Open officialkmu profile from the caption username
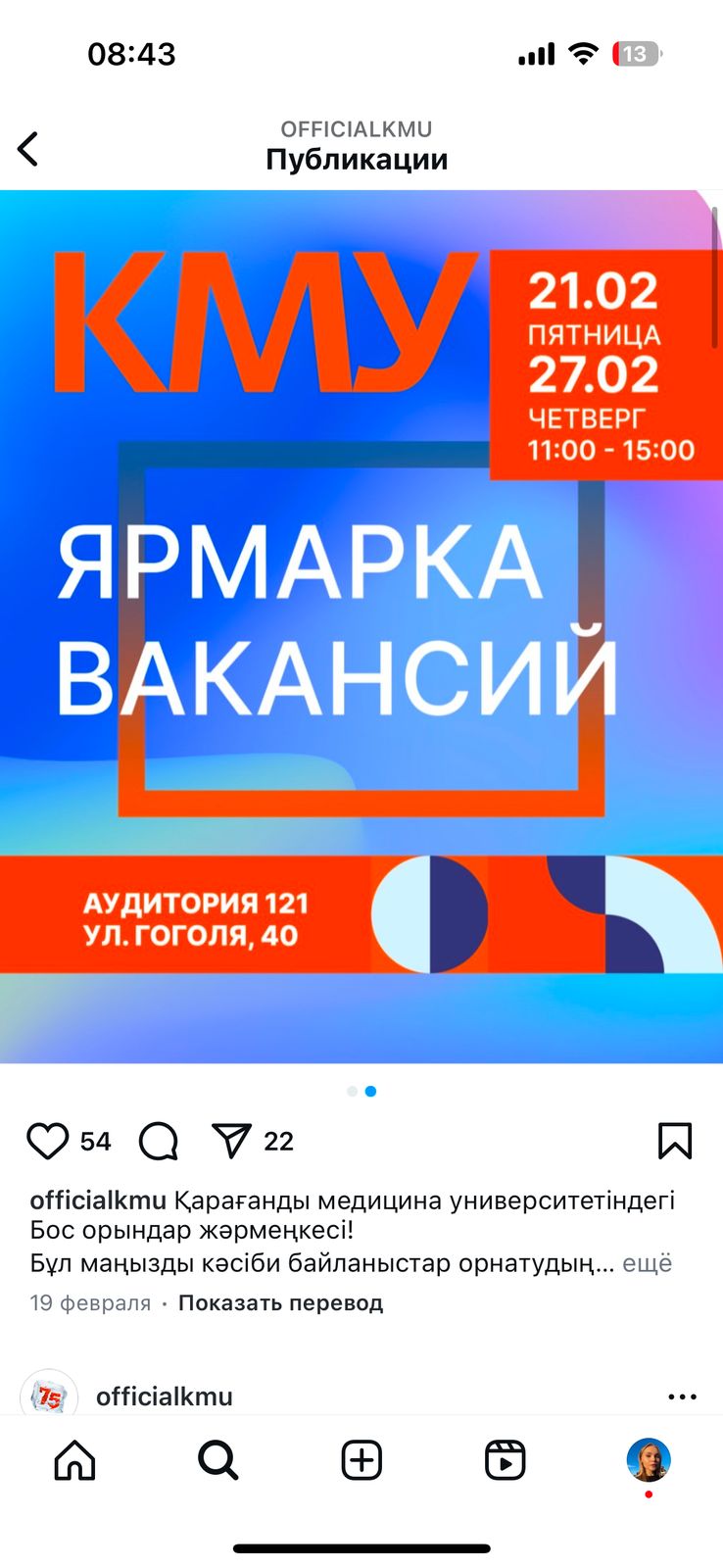 [x=98, y=1200]
